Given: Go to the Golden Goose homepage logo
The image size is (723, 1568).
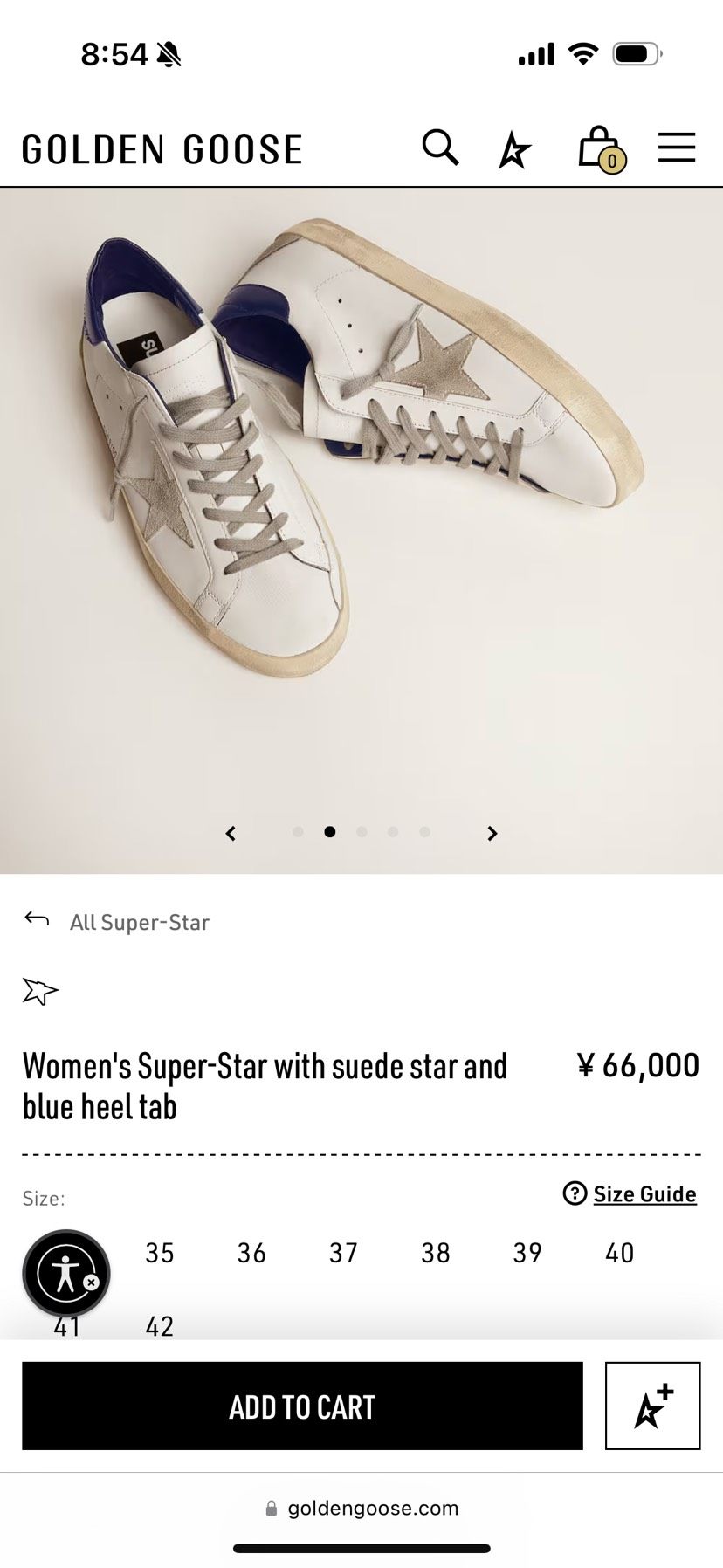Looking at the screenshot, I should (162, 149).
